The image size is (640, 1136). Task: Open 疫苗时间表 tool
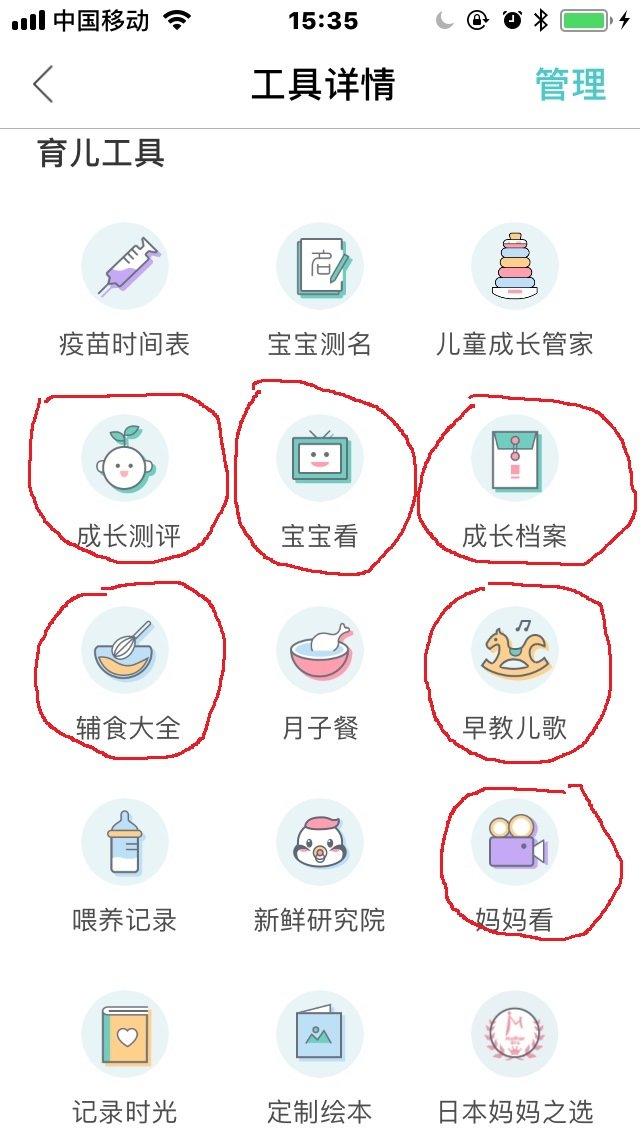tap(125, 290)
